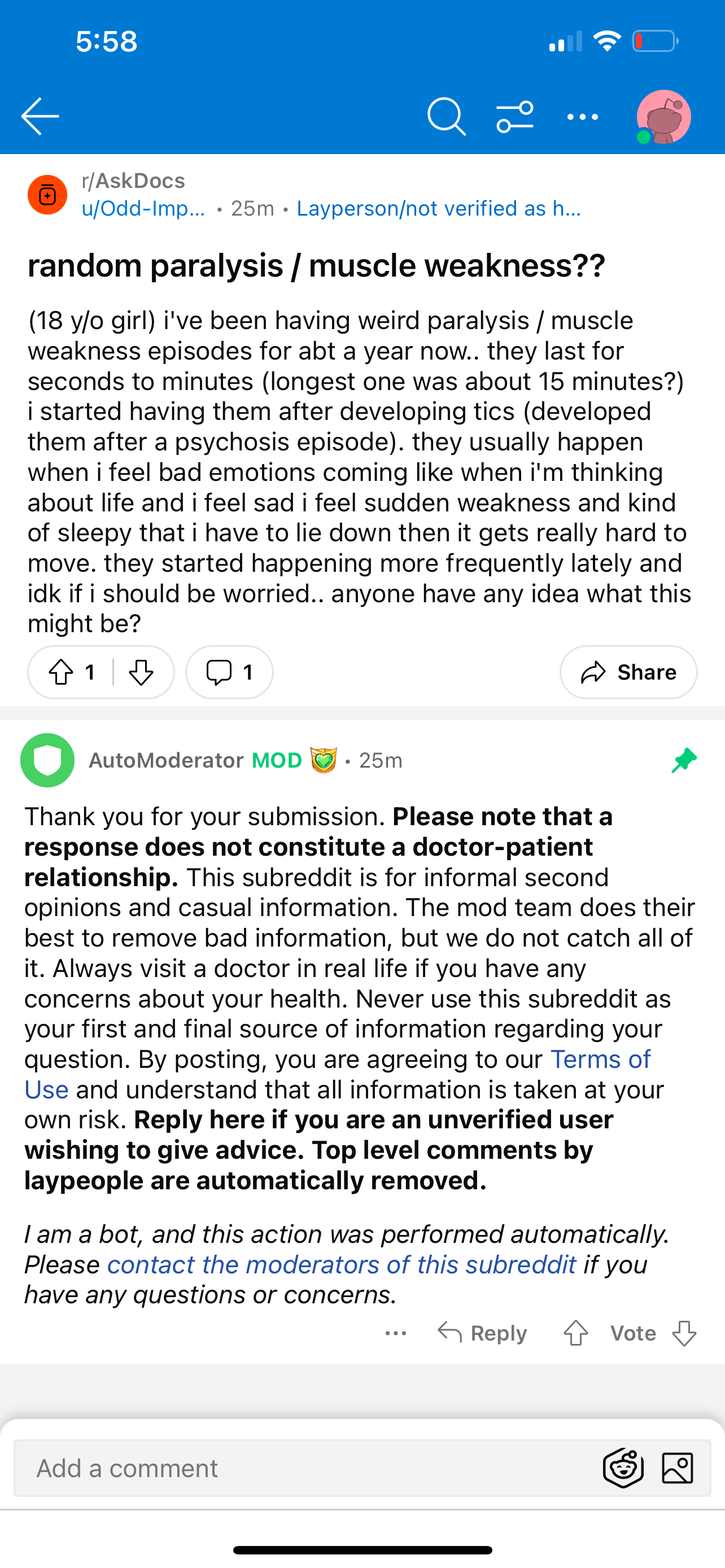Contact the moderators of this subreddit
The width and height of the screenshot is (725, 1568).
pyautogui.click(x=342, y=1264)
